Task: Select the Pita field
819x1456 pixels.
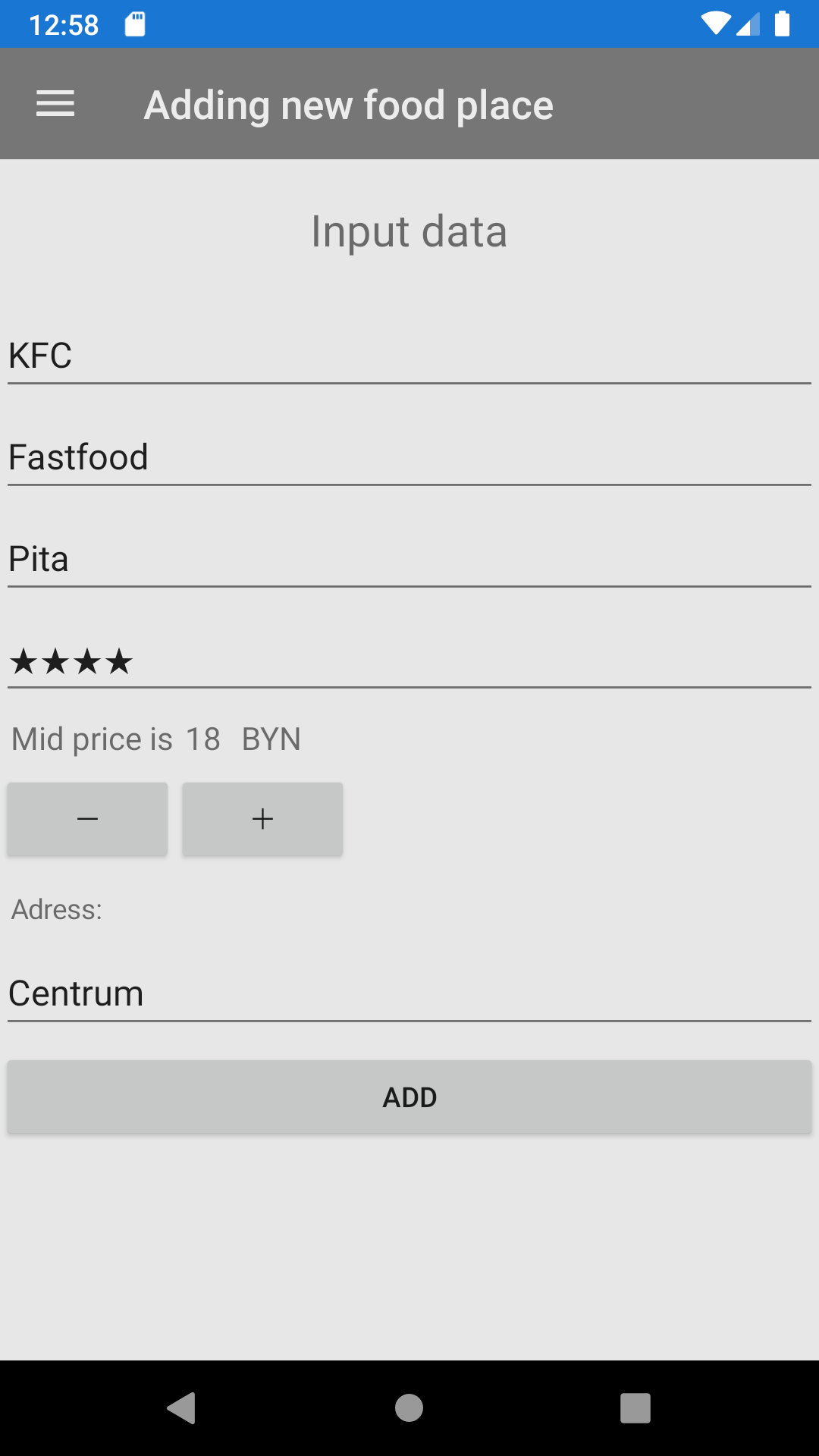Action: coord(409,558)
